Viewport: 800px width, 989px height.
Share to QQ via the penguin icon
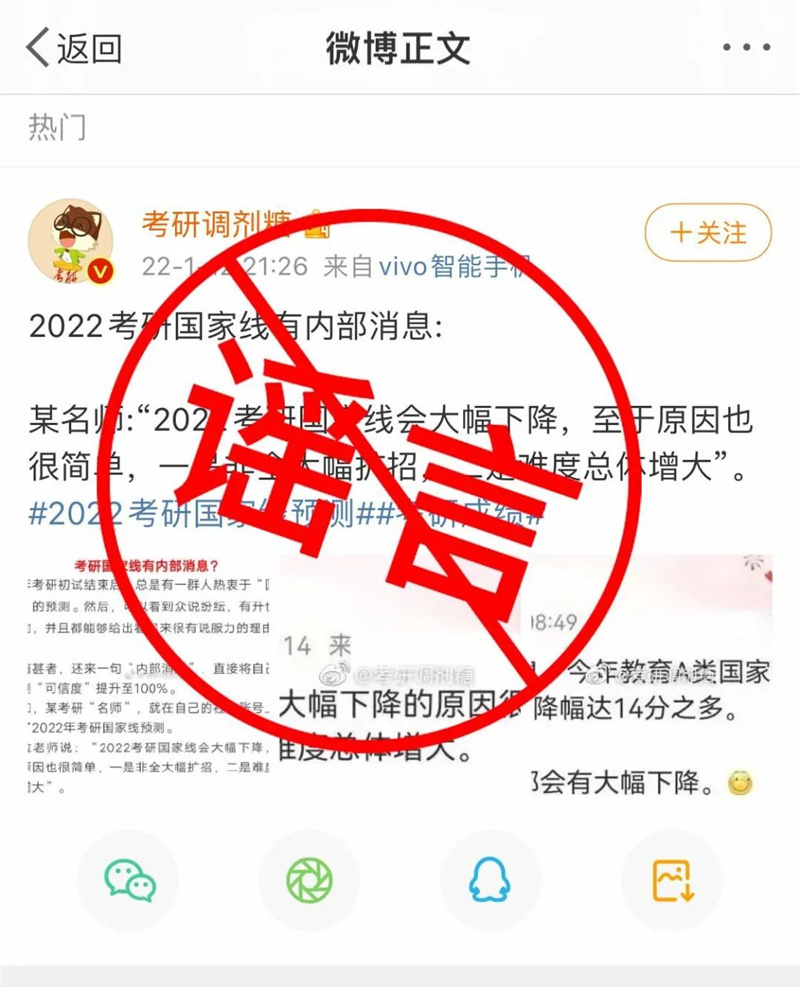coord(490,881)
